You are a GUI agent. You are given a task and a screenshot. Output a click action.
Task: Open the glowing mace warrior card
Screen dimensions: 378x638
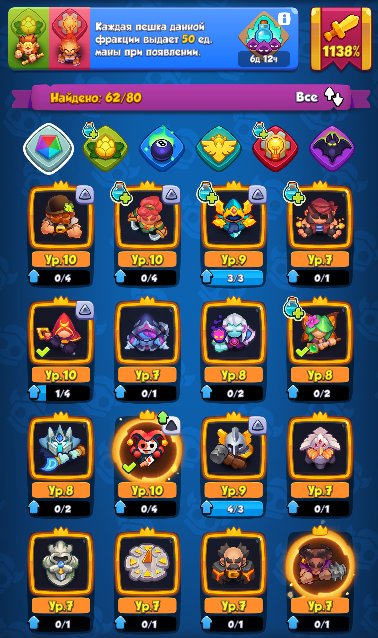click(320, 581)
